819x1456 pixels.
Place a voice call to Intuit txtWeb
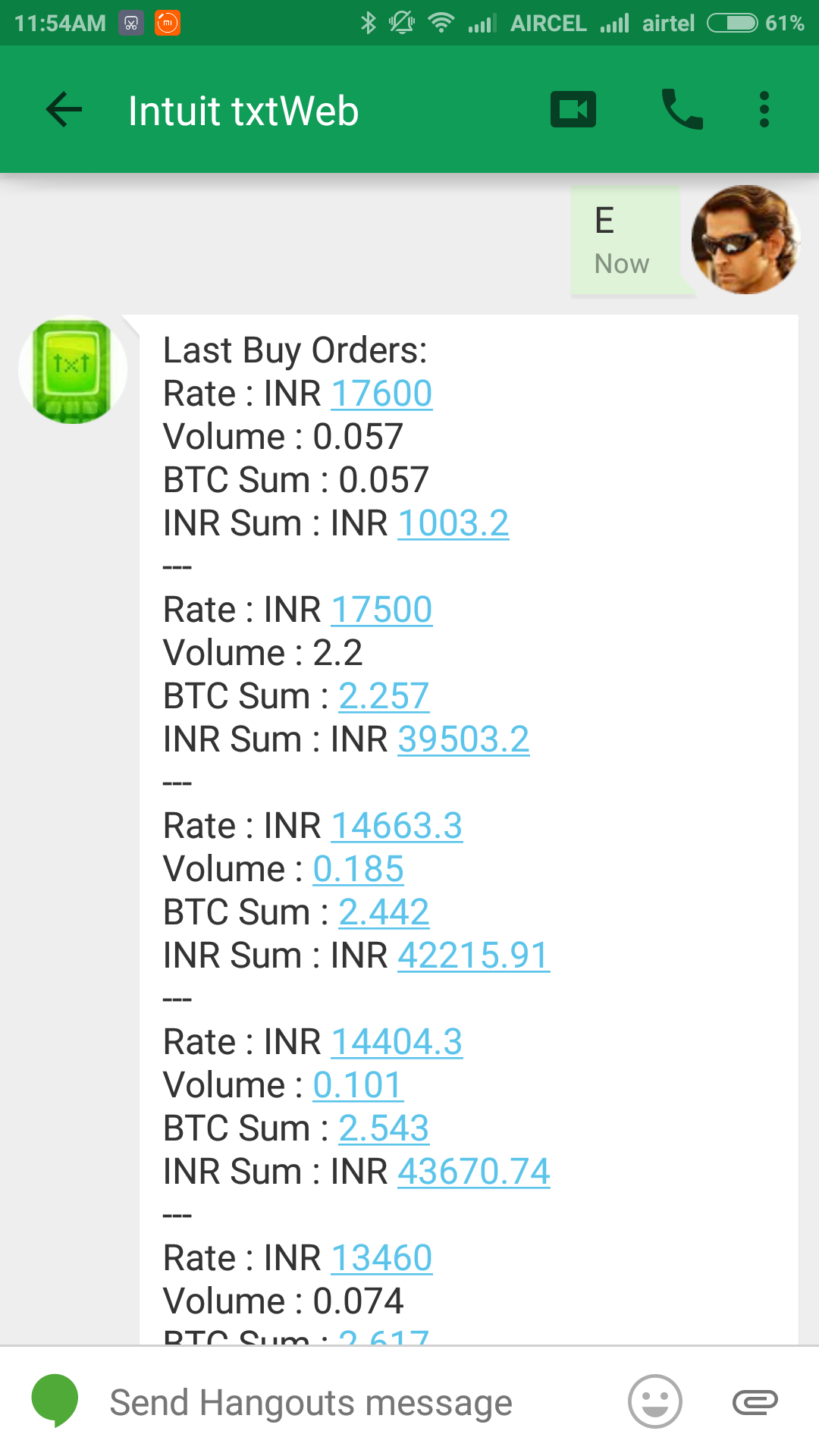[x=682, y=110]
